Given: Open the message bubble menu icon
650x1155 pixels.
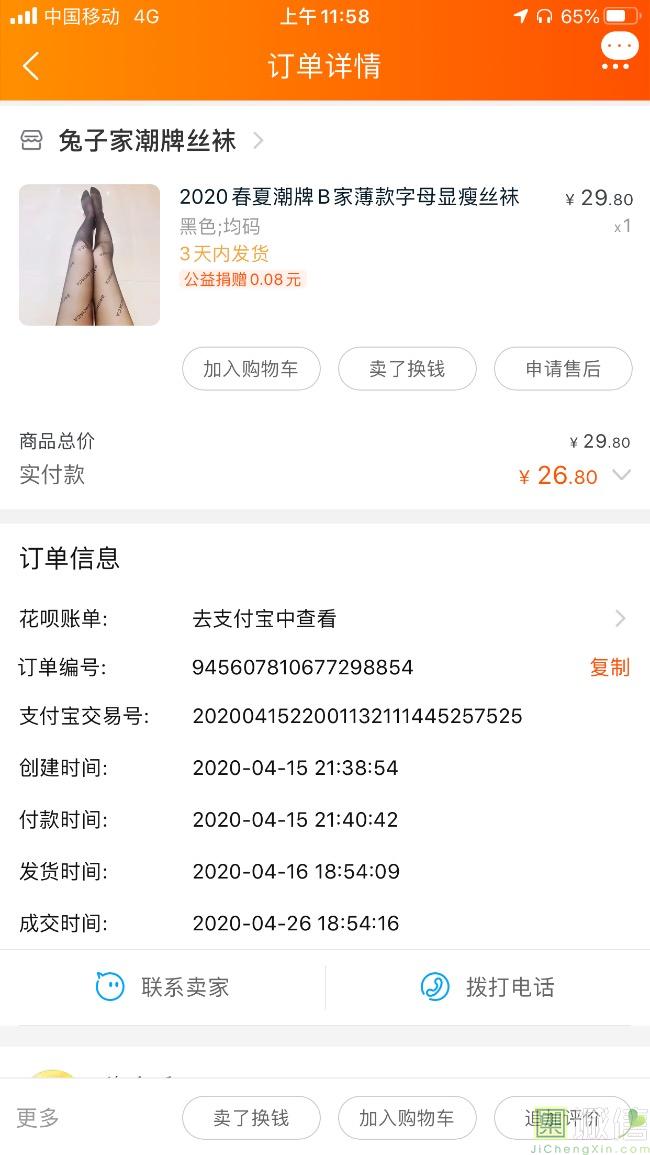Looking at the screenshot, I should pos(619,50).
